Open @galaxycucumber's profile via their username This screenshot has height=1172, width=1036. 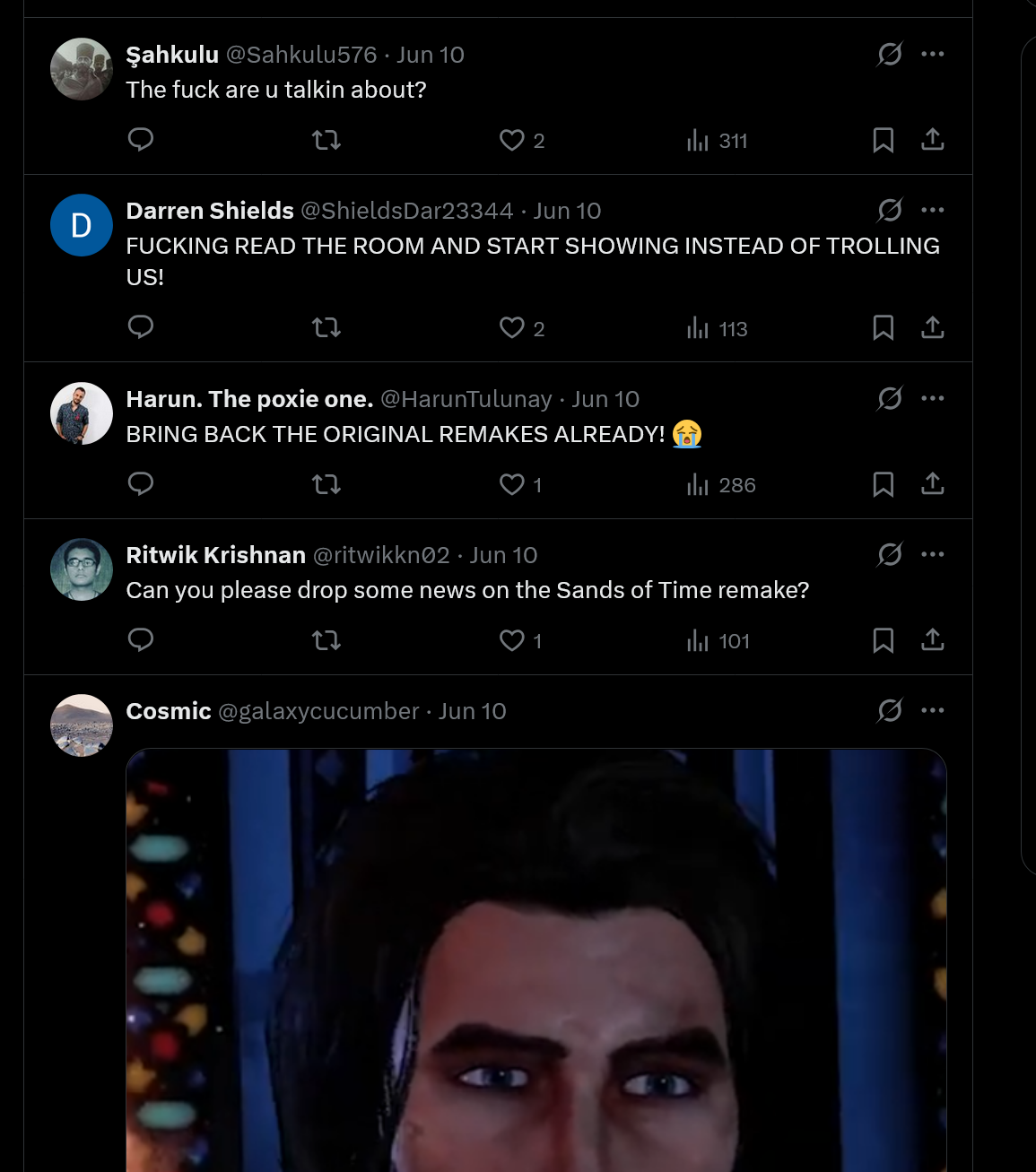click(318, 710)
